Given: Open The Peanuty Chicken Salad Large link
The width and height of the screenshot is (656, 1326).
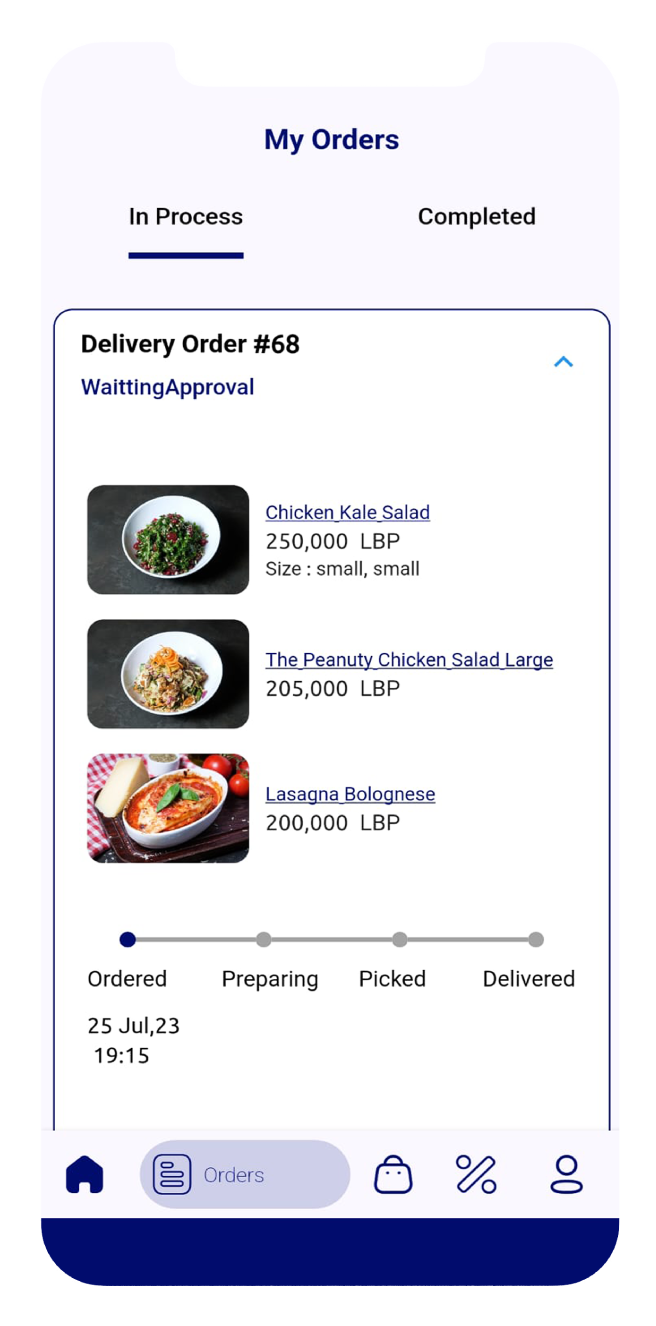Looking at the screenshot, I should pos(408,660).
